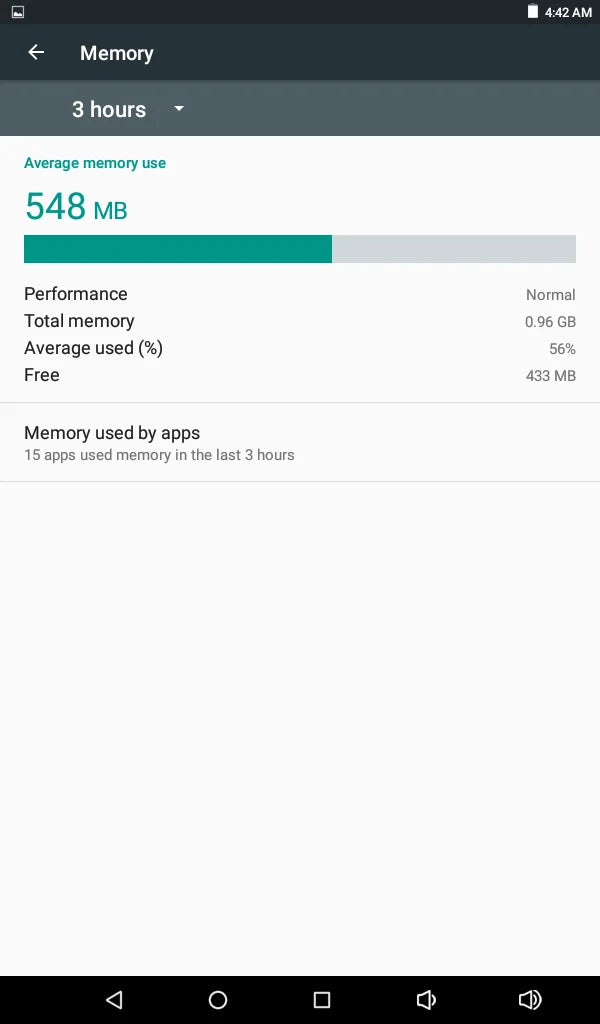The width and height of the screenshot is (600, 1024).
Task: Lower the volume from the navigation bar
Action: (426, 999)
